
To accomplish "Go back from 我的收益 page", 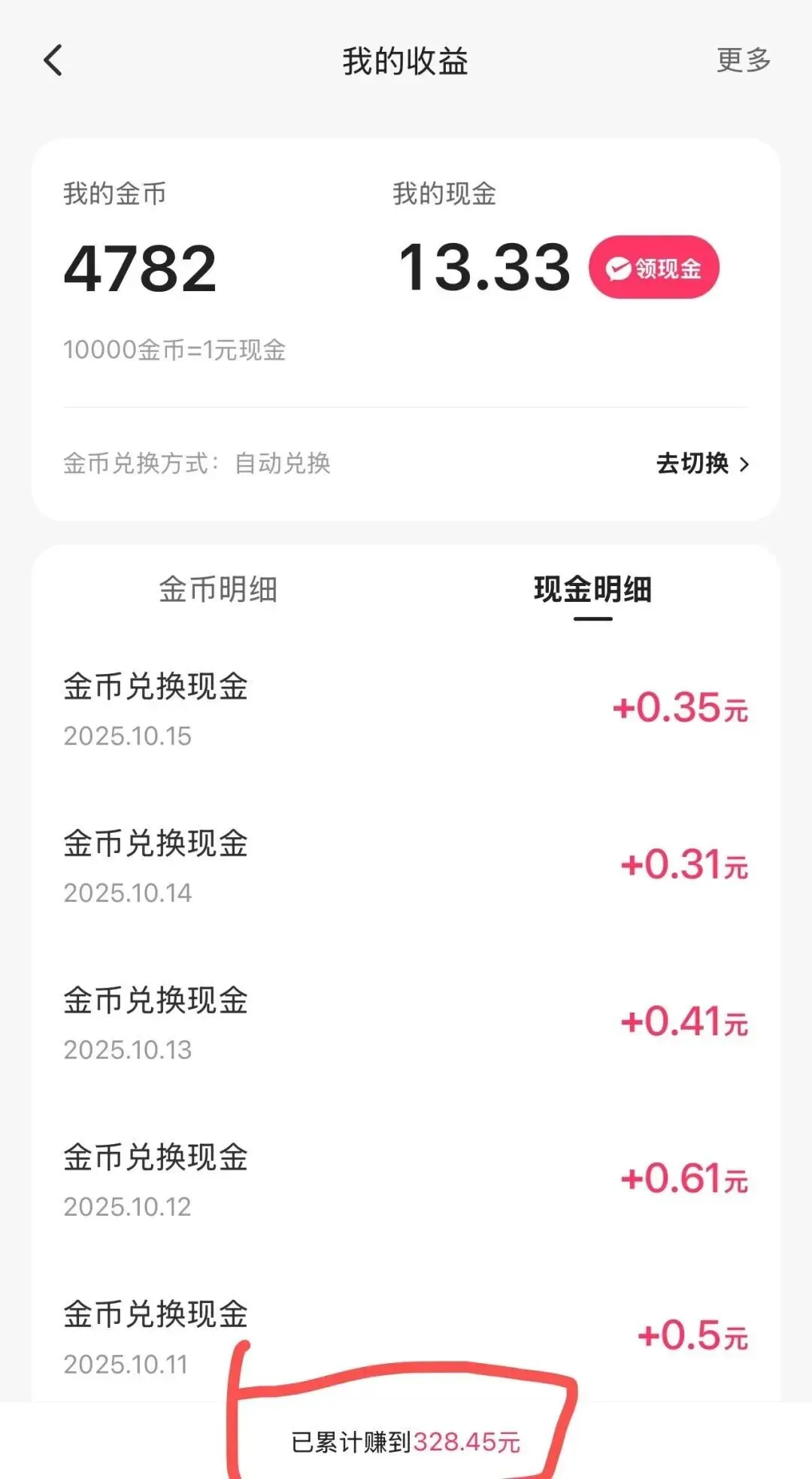I will [x=53, y=61].
